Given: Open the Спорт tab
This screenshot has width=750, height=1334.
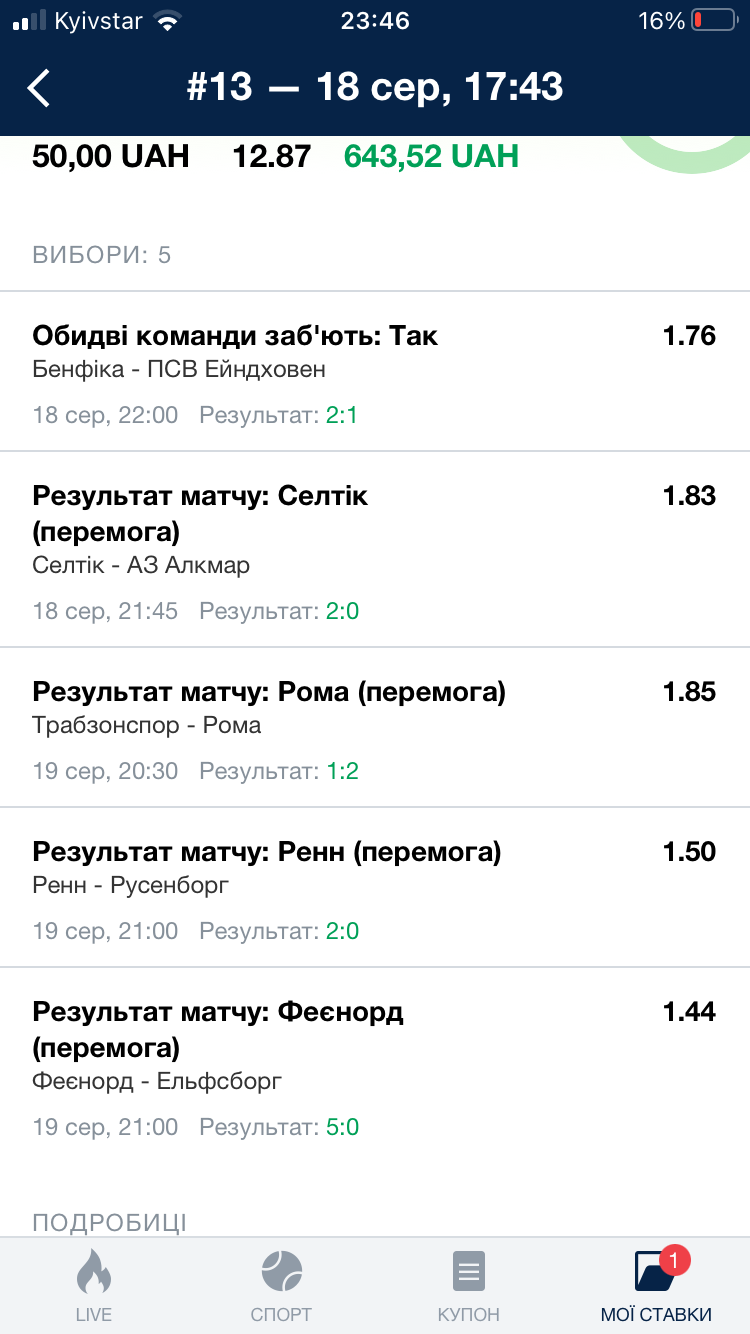Looking at the screenshot, I should pos(281,1286).
